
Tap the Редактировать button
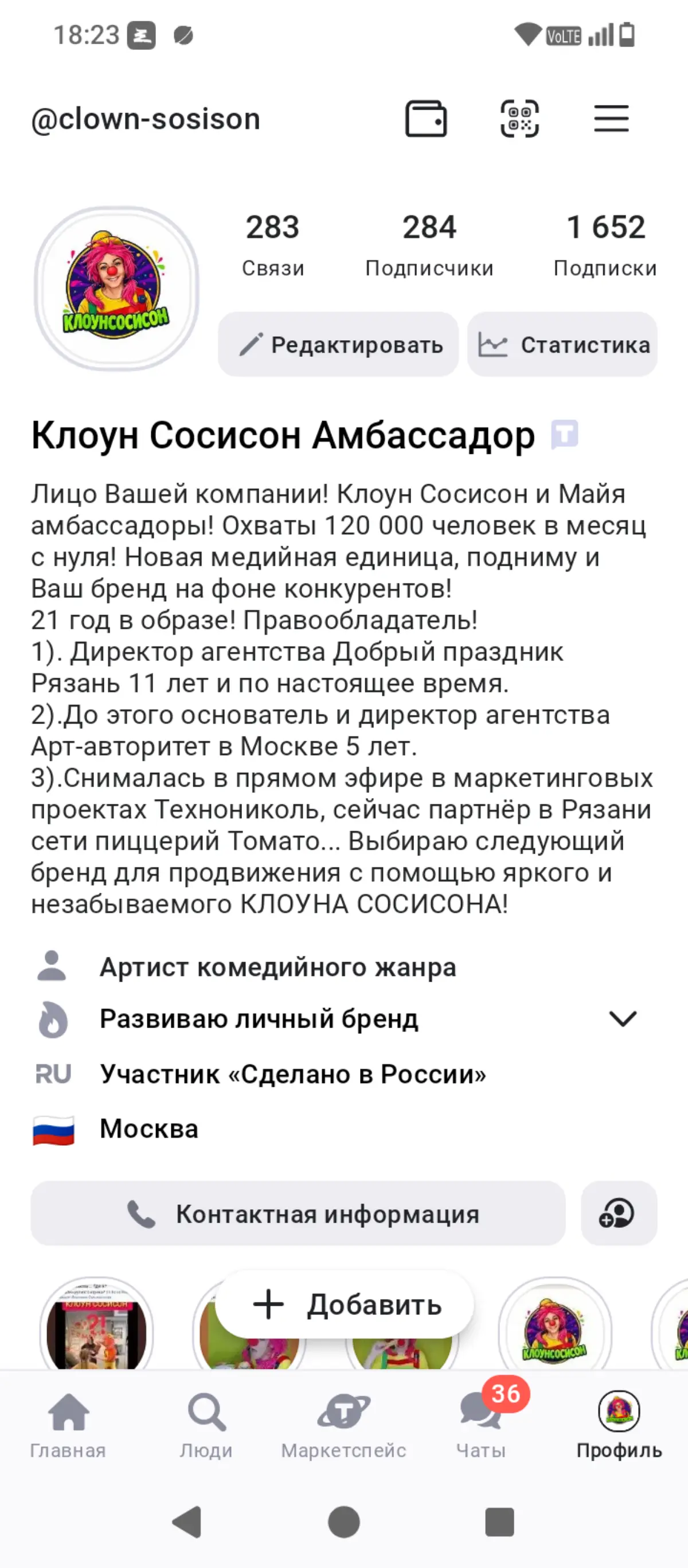click(338, 344)
